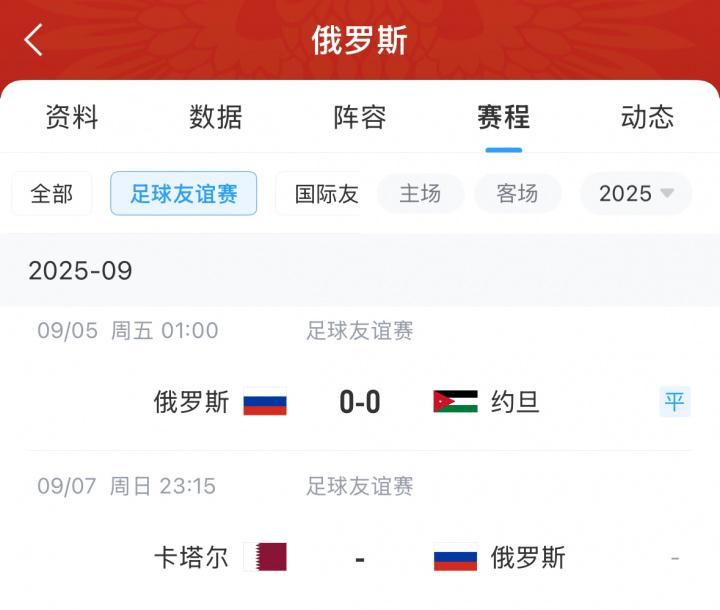Tap the 足球友谊赛 filter chip

pyautogui.click(x=184, y=194)
